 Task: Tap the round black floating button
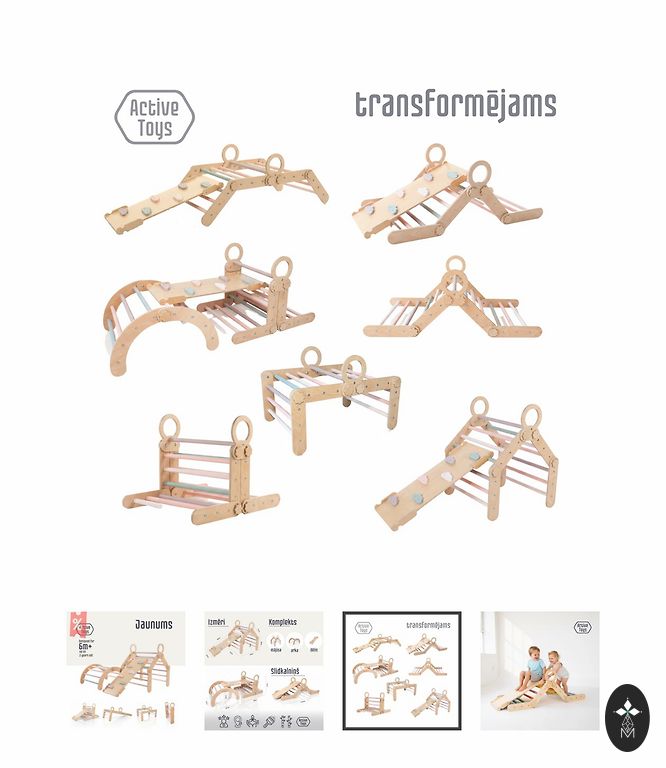[627, 718]
